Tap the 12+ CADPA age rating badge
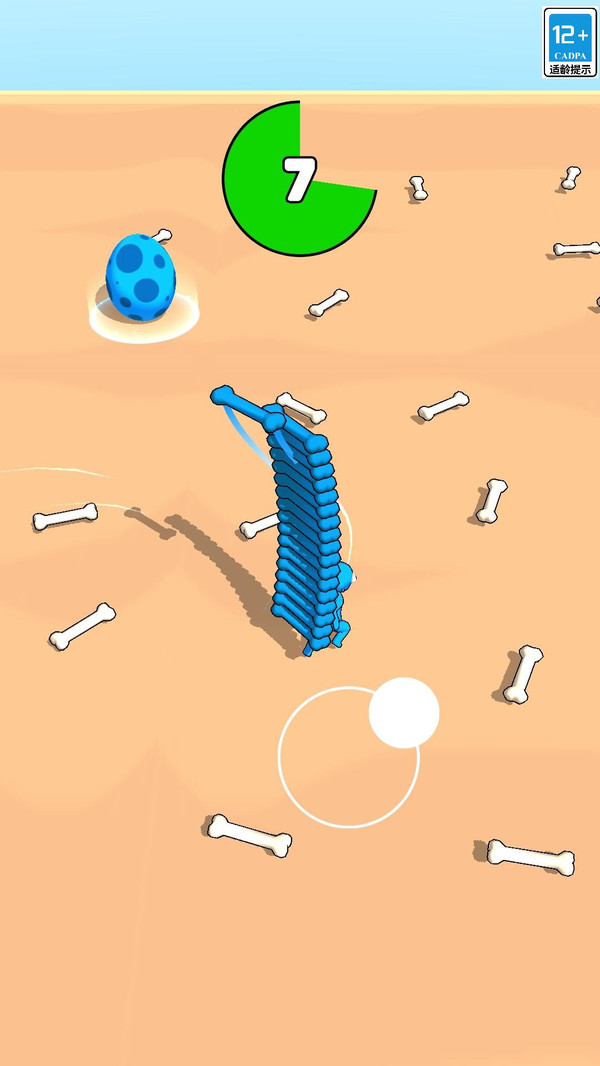This screenshot has width=600, height=1066. tap(569, 42)
